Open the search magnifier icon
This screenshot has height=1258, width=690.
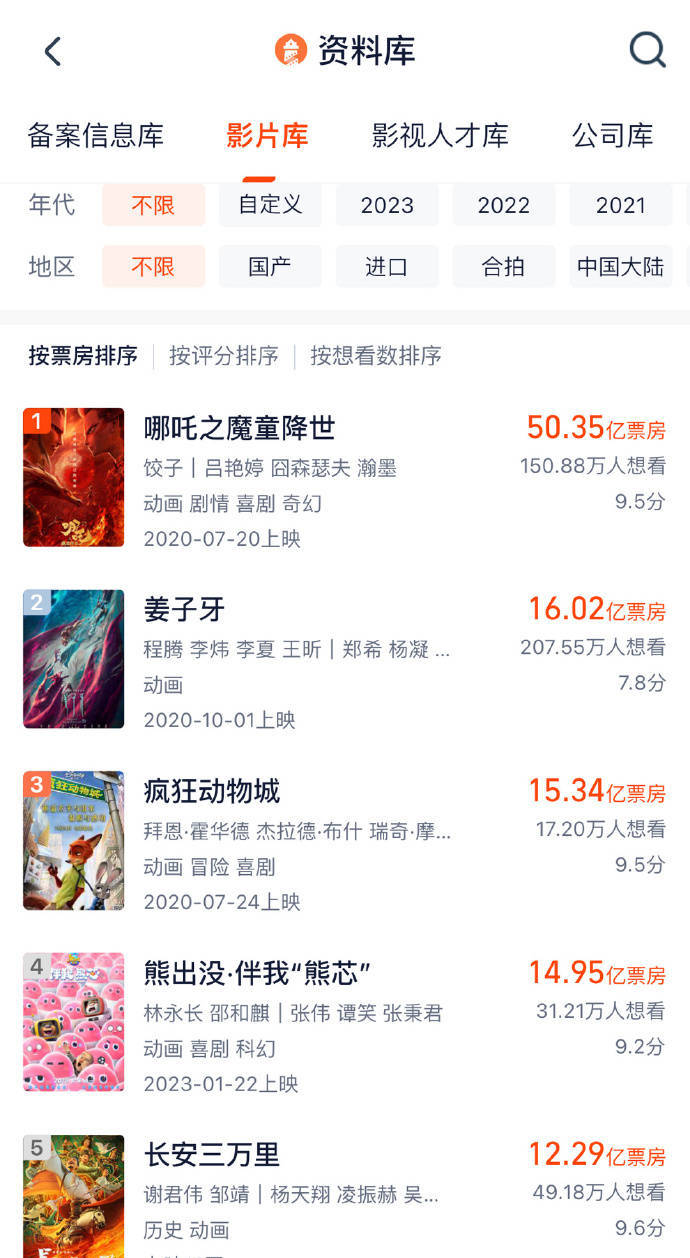[x=647, y=50]
